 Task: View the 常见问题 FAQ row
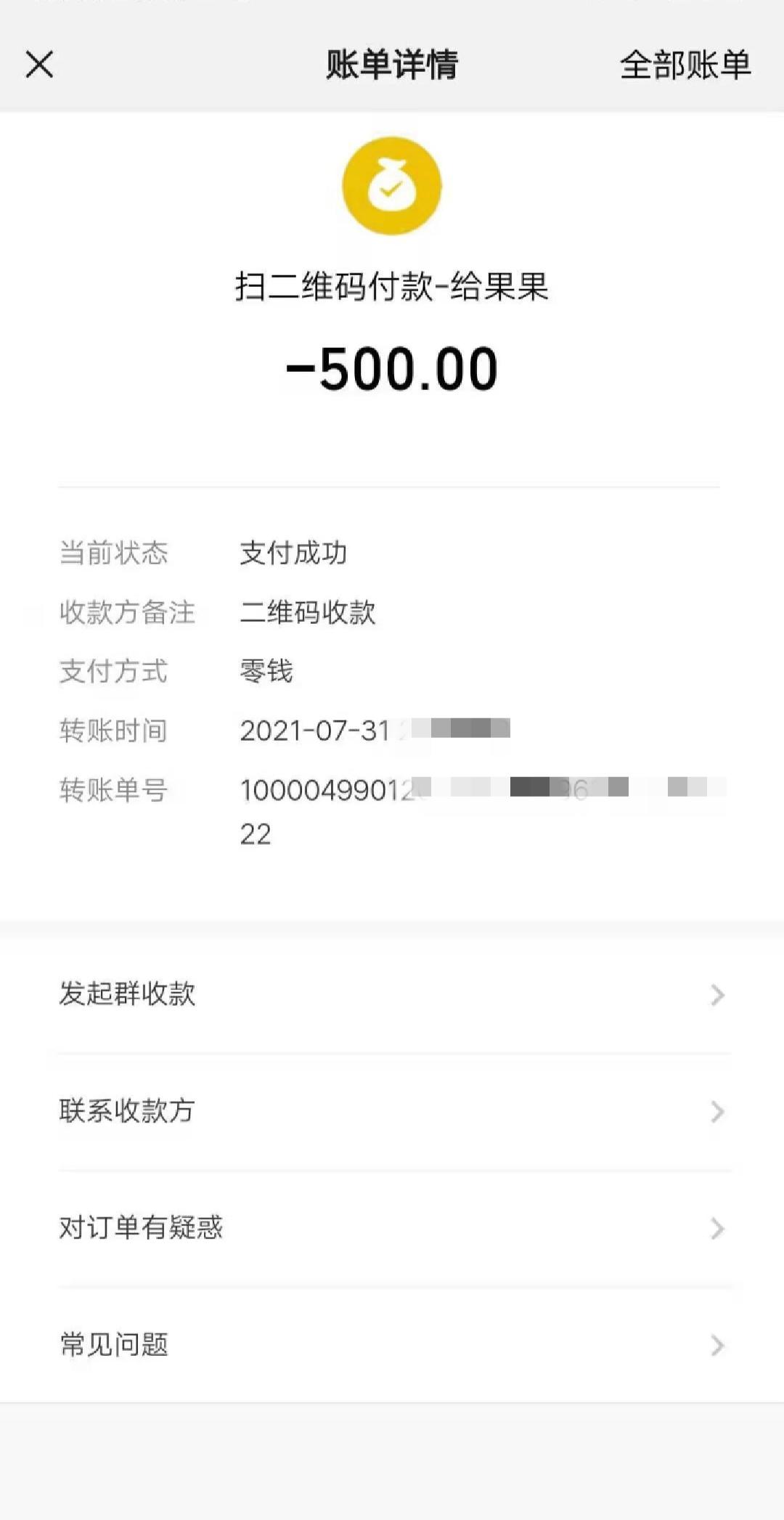392,1345
